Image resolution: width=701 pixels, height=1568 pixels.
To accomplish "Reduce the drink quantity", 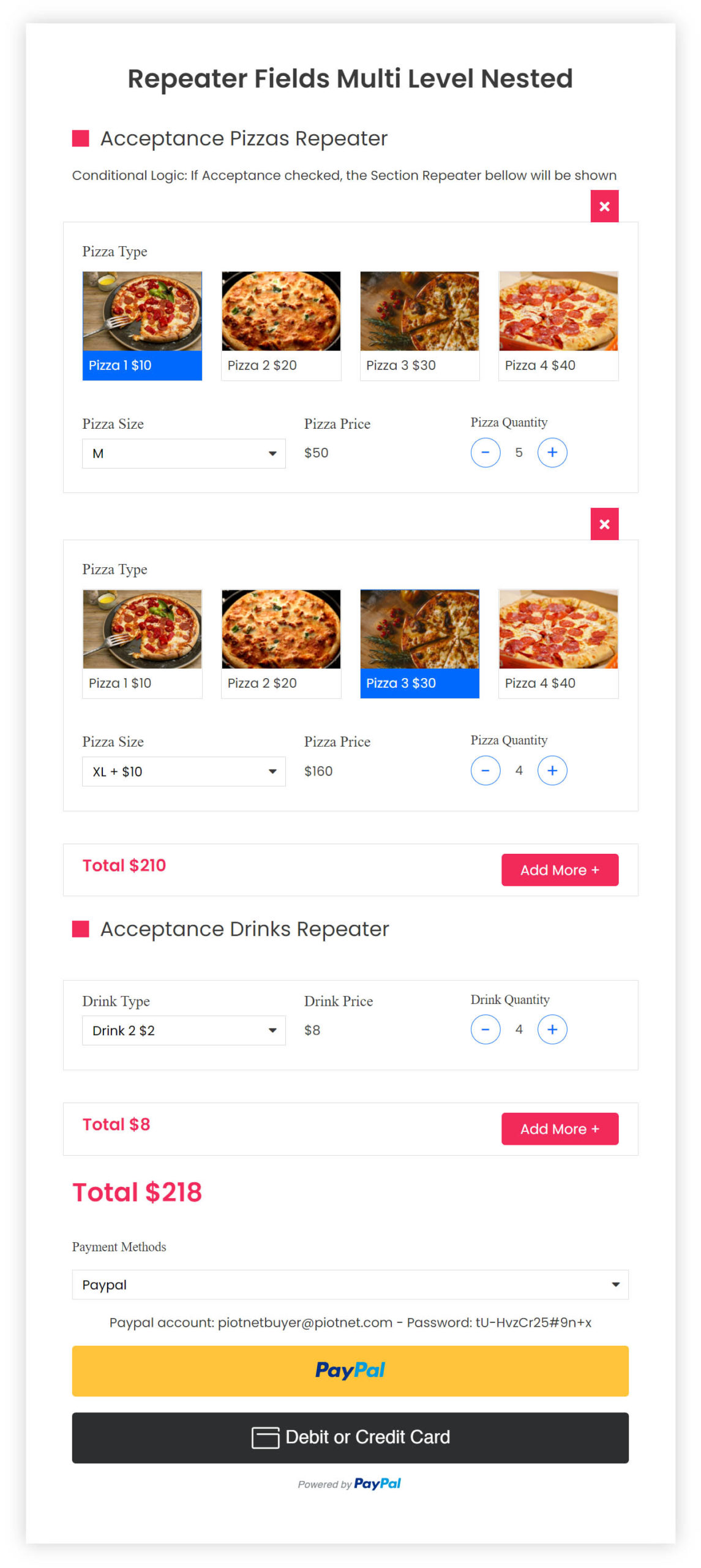I will coord(485,1030).
